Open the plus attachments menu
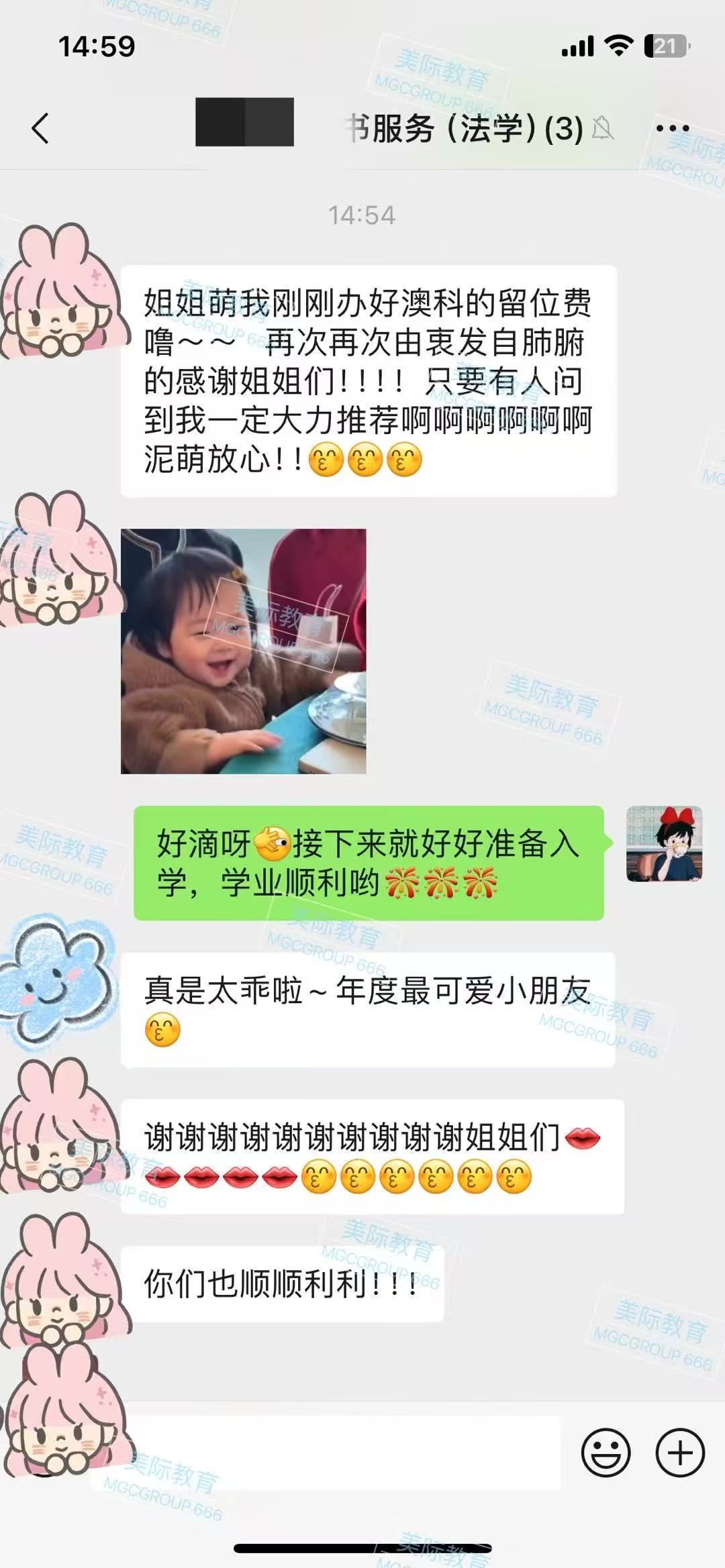 coord(679,1453)
